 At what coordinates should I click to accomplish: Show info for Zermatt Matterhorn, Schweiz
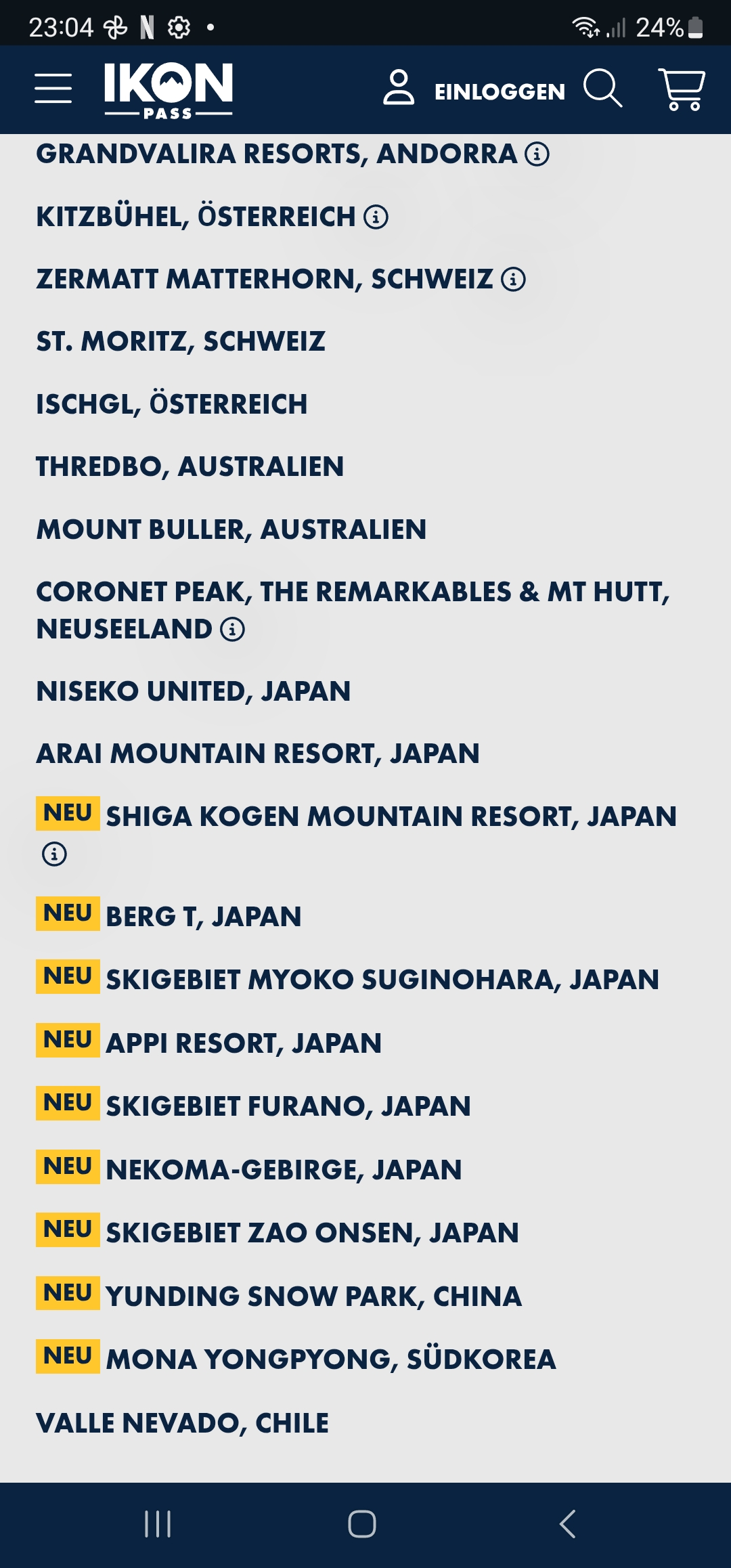coord(514,280)
